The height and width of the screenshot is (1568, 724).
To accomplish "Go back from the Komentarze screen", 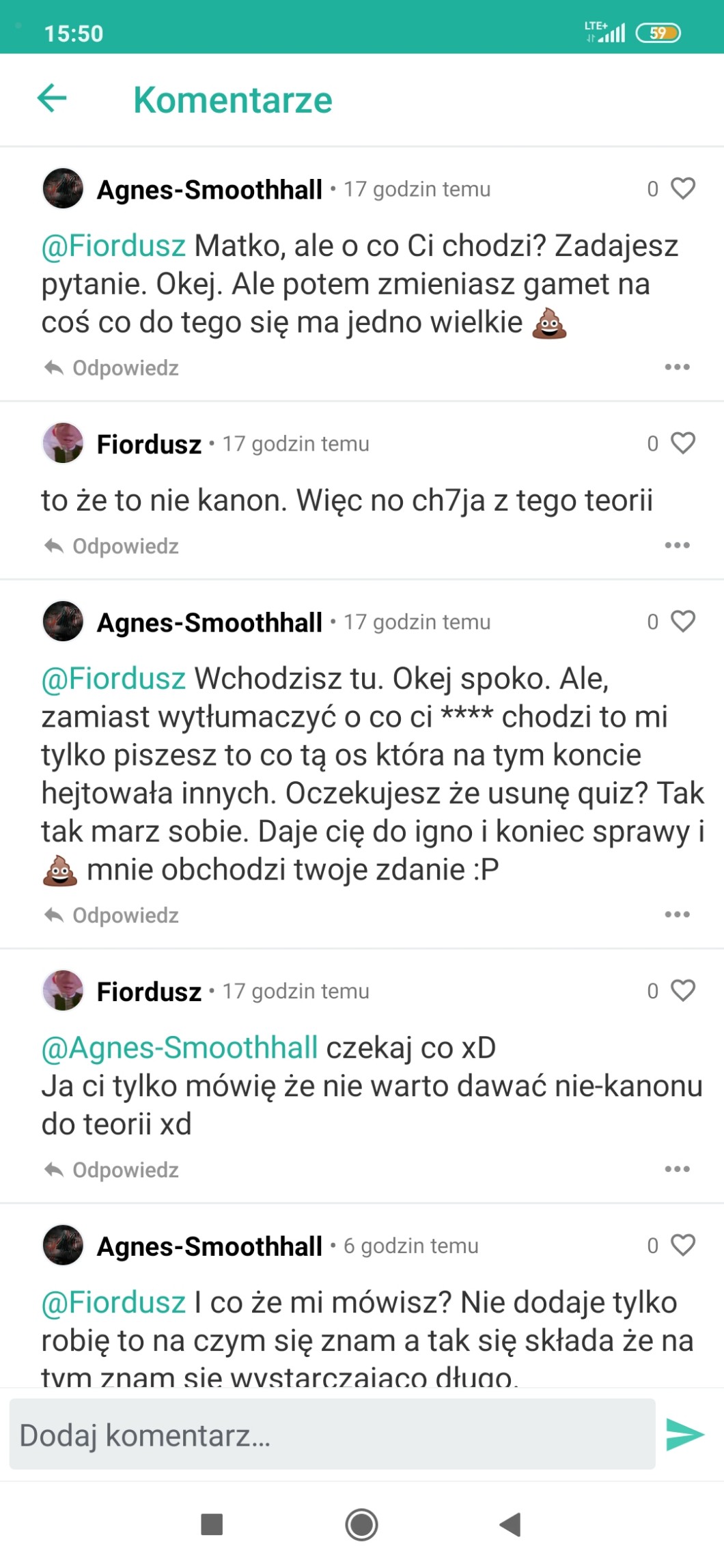I will (52, 98).
